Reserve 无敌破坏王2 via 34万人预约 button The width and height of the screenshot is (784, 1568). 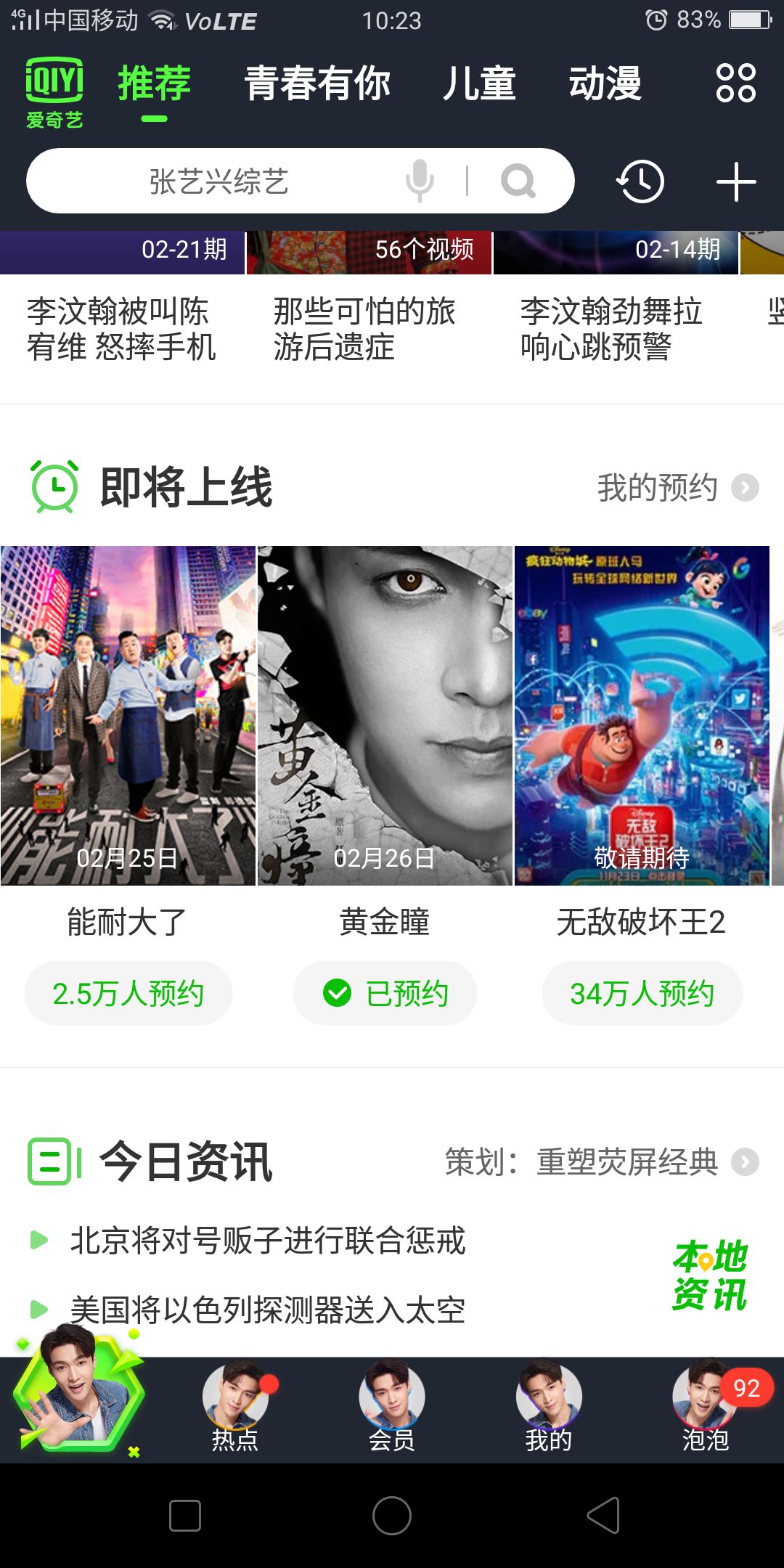tap(642, 993)
